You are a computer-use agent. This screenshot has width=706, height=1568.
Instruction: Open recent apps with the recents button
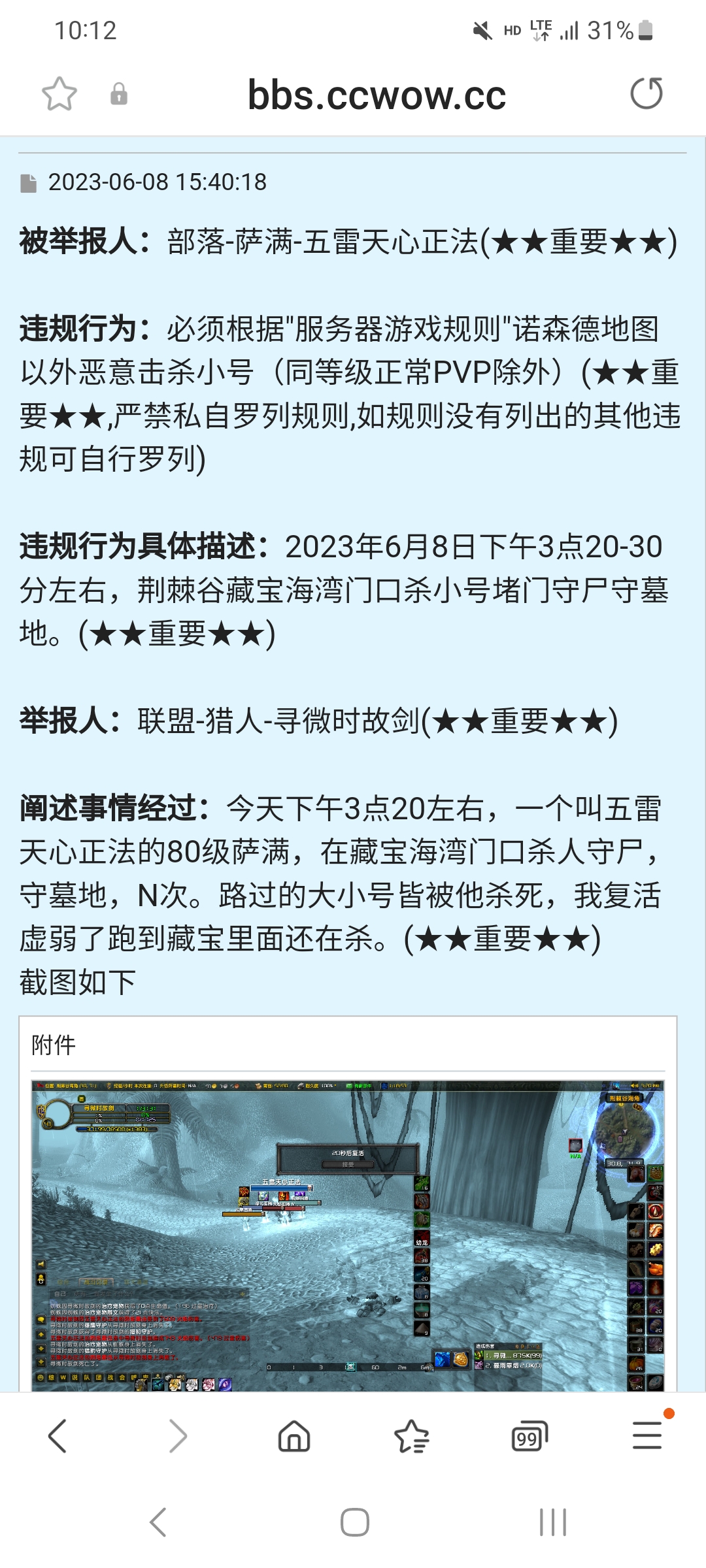[x=552, y=1520]
